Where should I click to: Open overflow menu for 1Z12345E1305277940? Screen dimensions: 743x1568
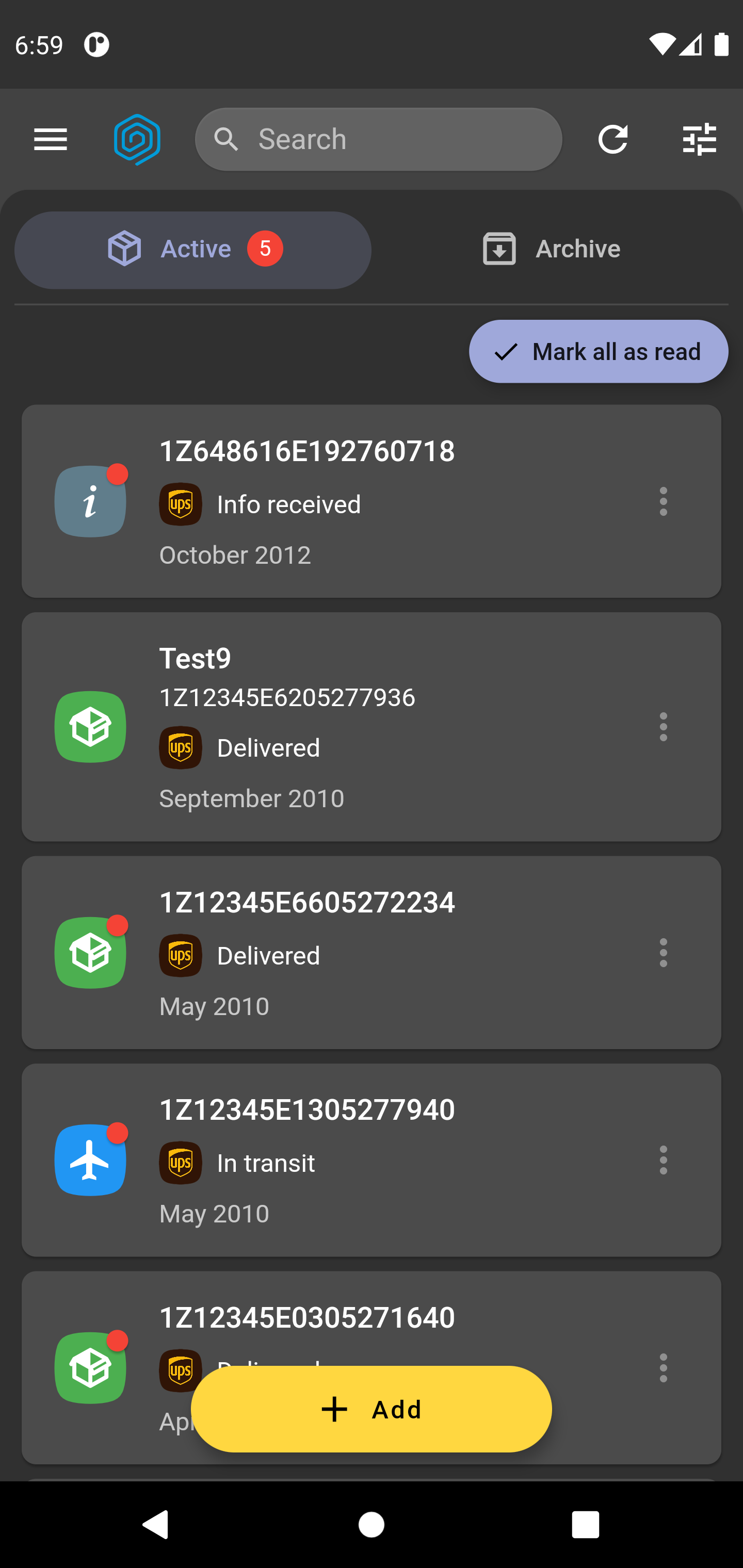pos(663,1160)
